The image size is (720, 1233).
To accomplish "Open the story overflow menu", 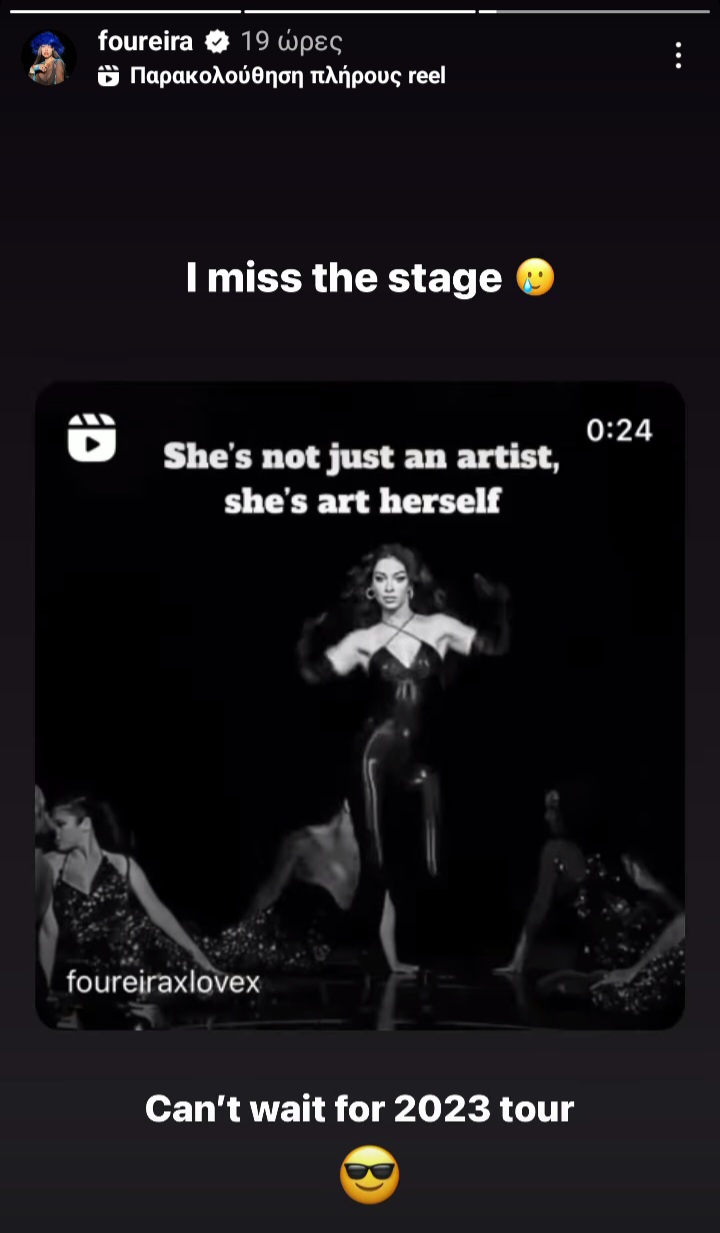I will pos(678,56).
